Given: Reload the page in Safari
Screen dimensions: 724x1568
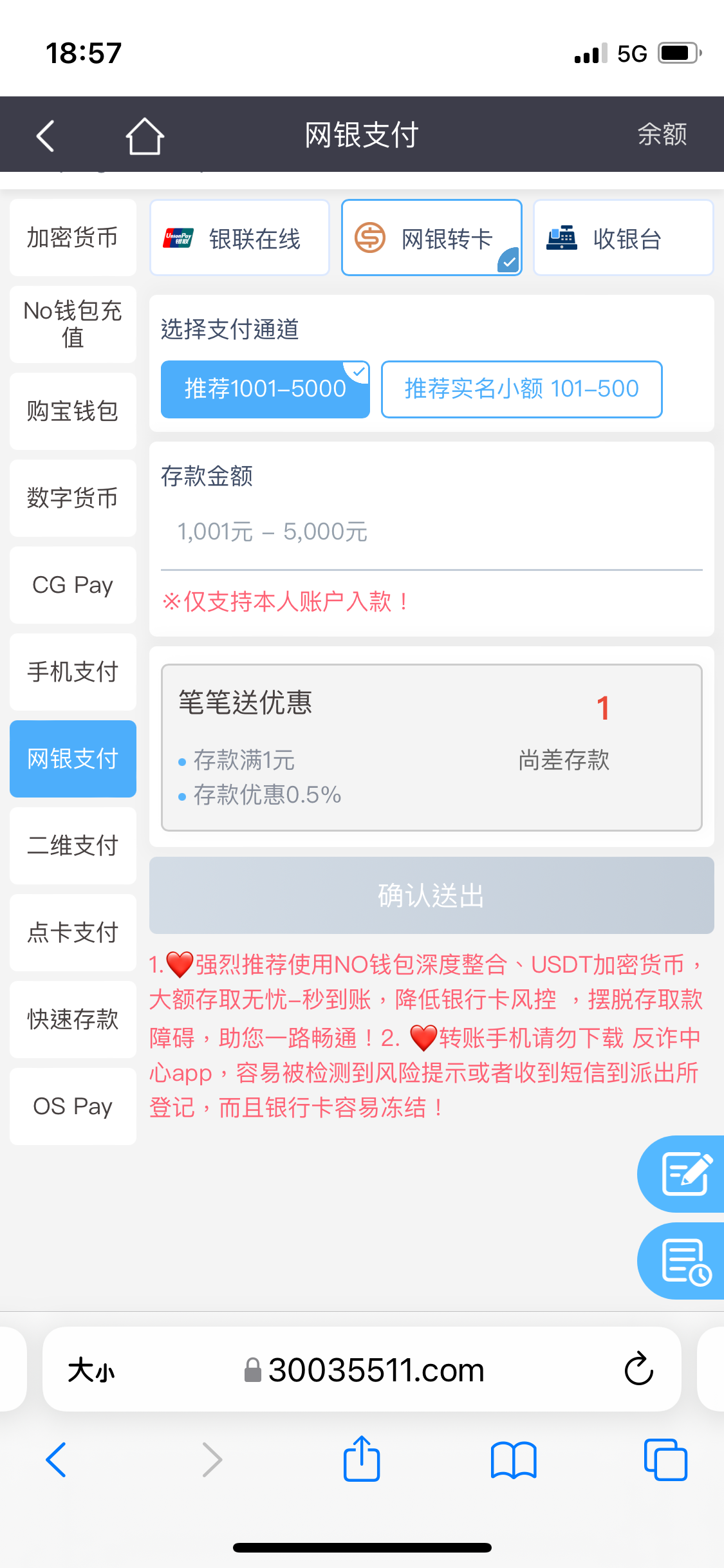Looking at the screenshot, I should coord(638,1369).
